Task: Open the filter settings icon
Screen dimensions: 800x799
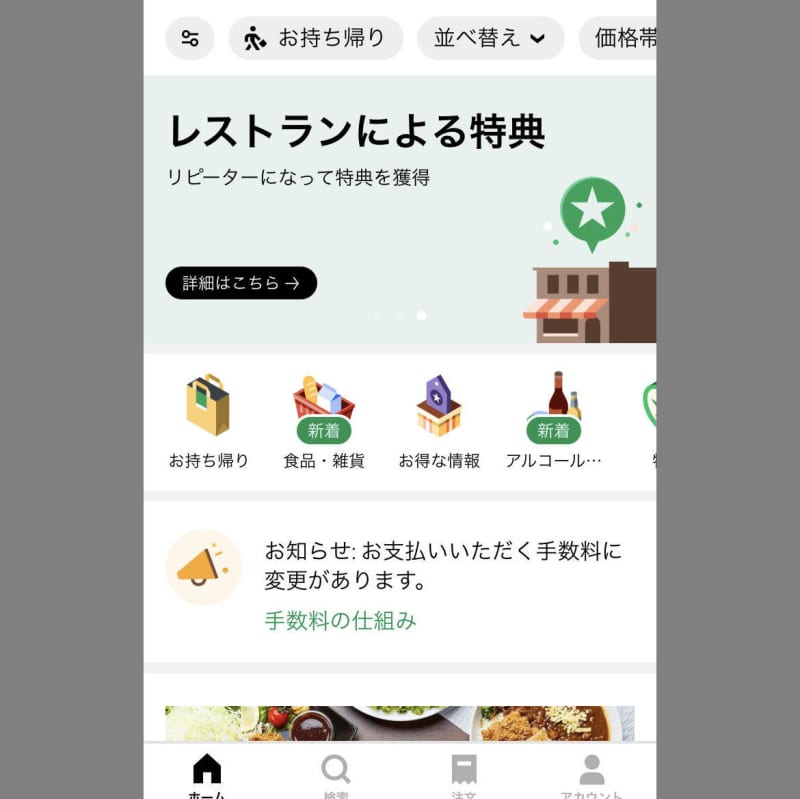Action: click(x=190, y=39)
